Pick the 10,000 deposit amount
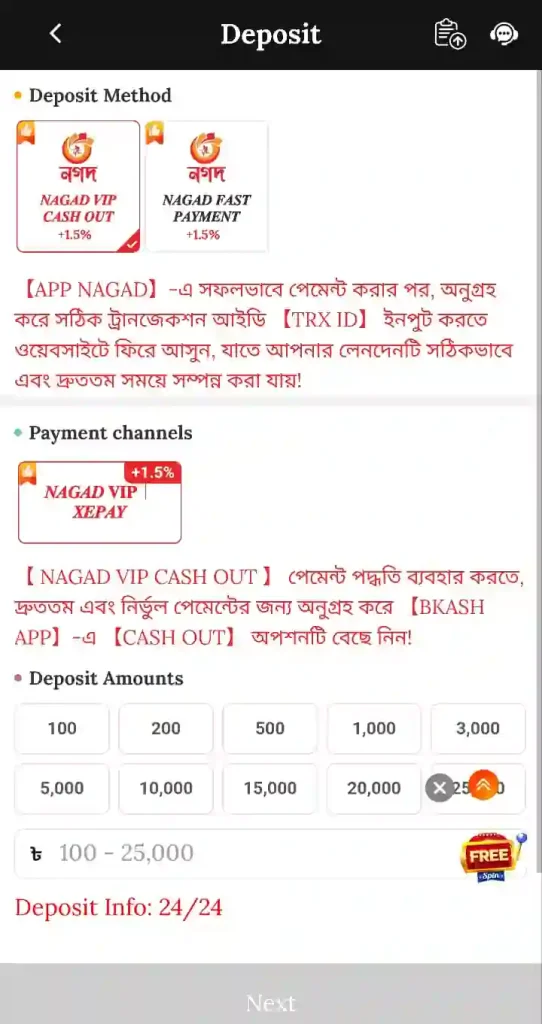This screenshot has width=542, height=1024. point(166,788)
